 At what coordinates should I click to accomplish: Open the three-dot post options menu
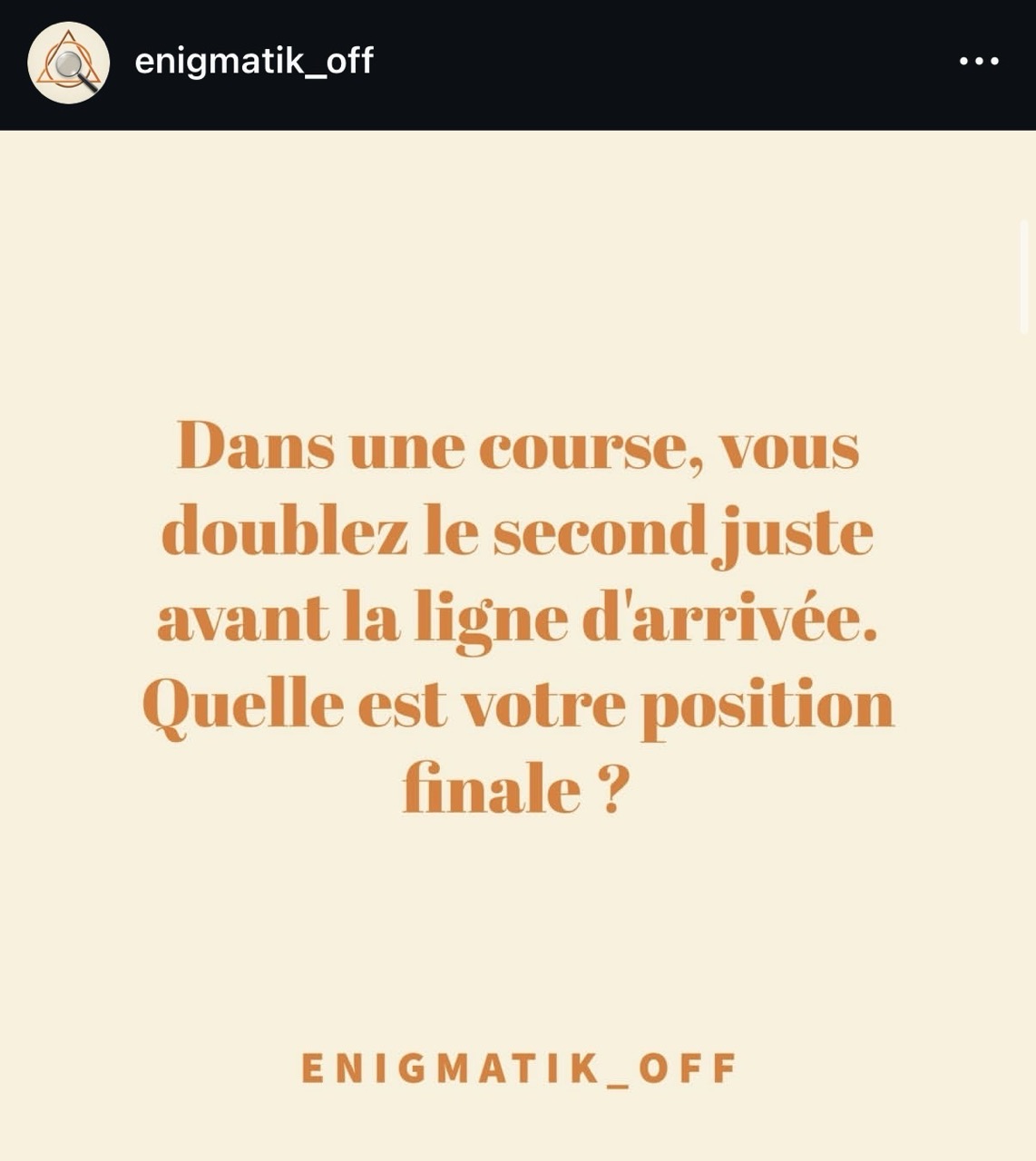[x=979, y=62]
